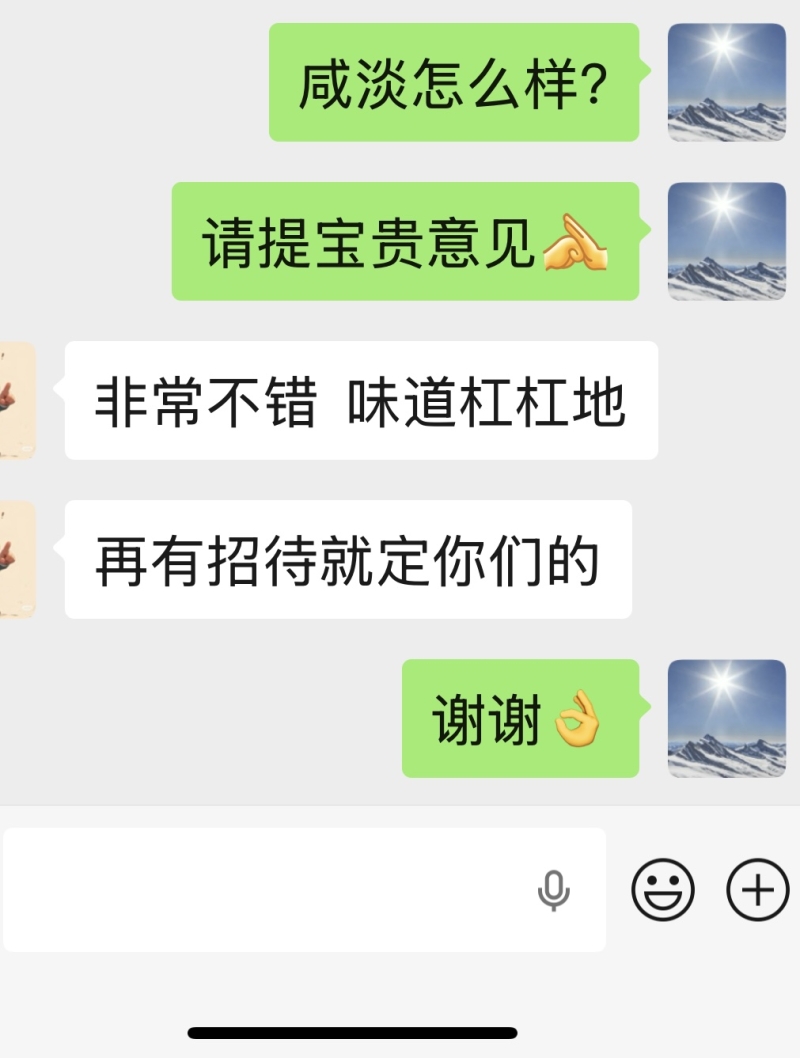Tap the microphone voice input icon
Image resolution: width=800 pixels, height=1058 pixels.
pyautogui.click(x=553, y=889)
